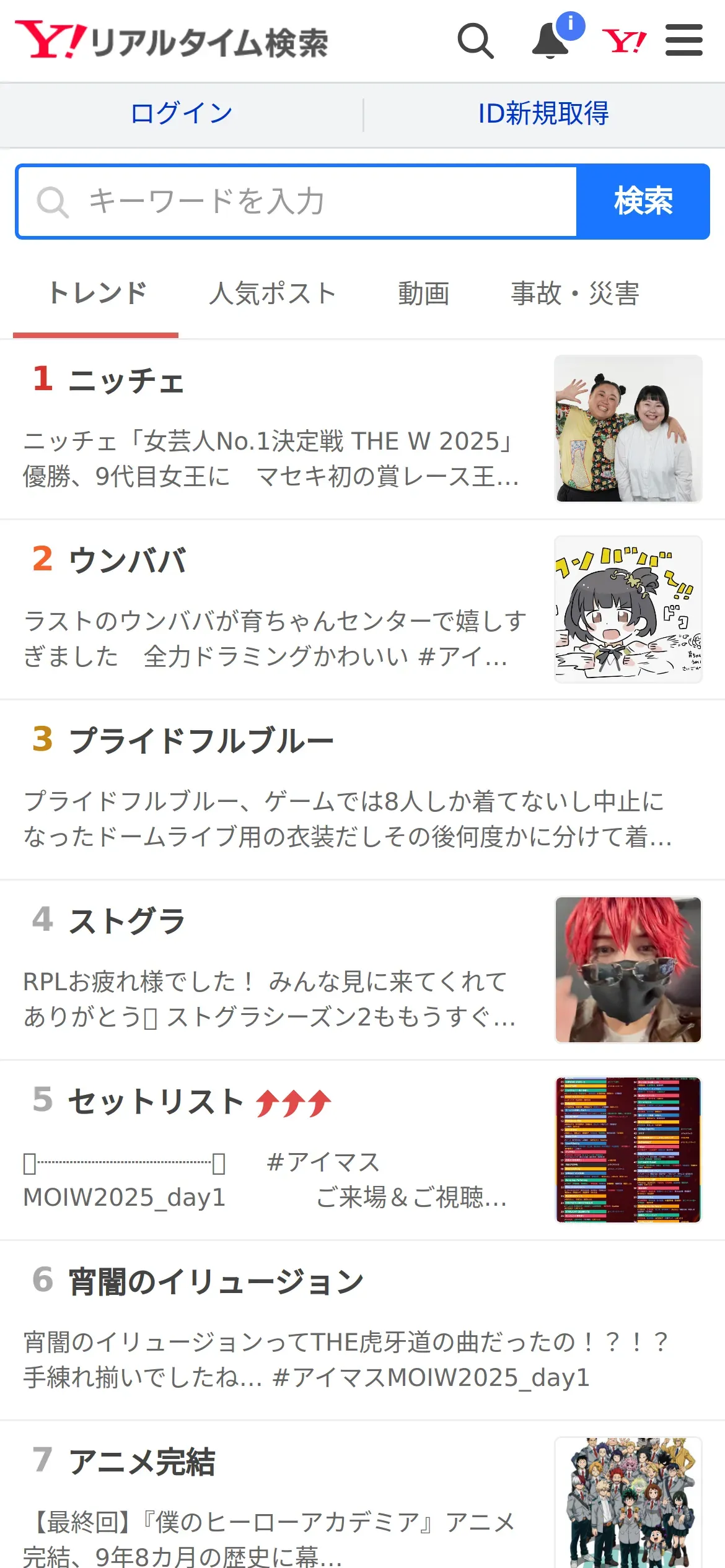The width and height of the screenshot is (725, 1568).
Task: Tap the blue 検索 button
Action: [x=643, y=201]
